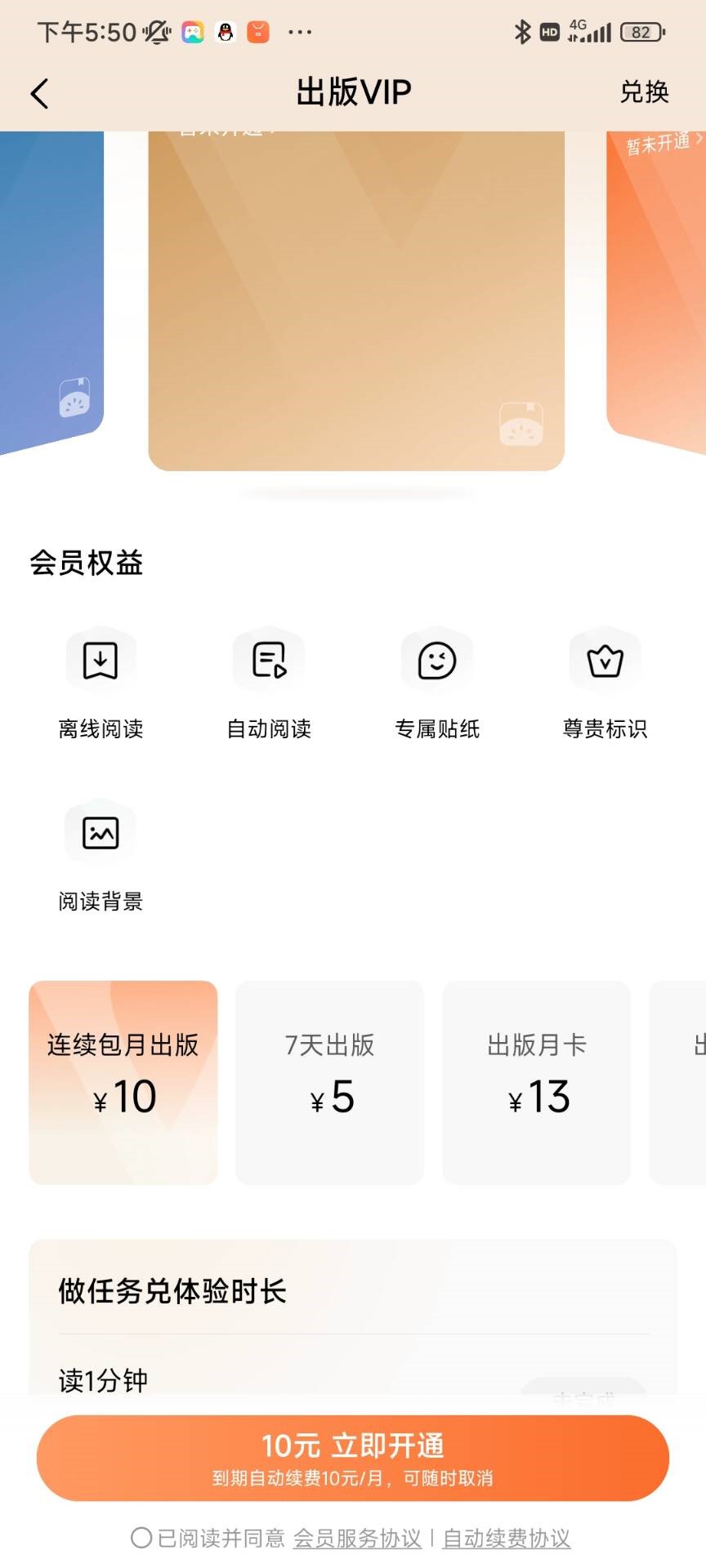Read the 自动续费协议 link
The width and height of the screenshot is (706, 1568).
pyautogui.click(x=506, y=1539)
